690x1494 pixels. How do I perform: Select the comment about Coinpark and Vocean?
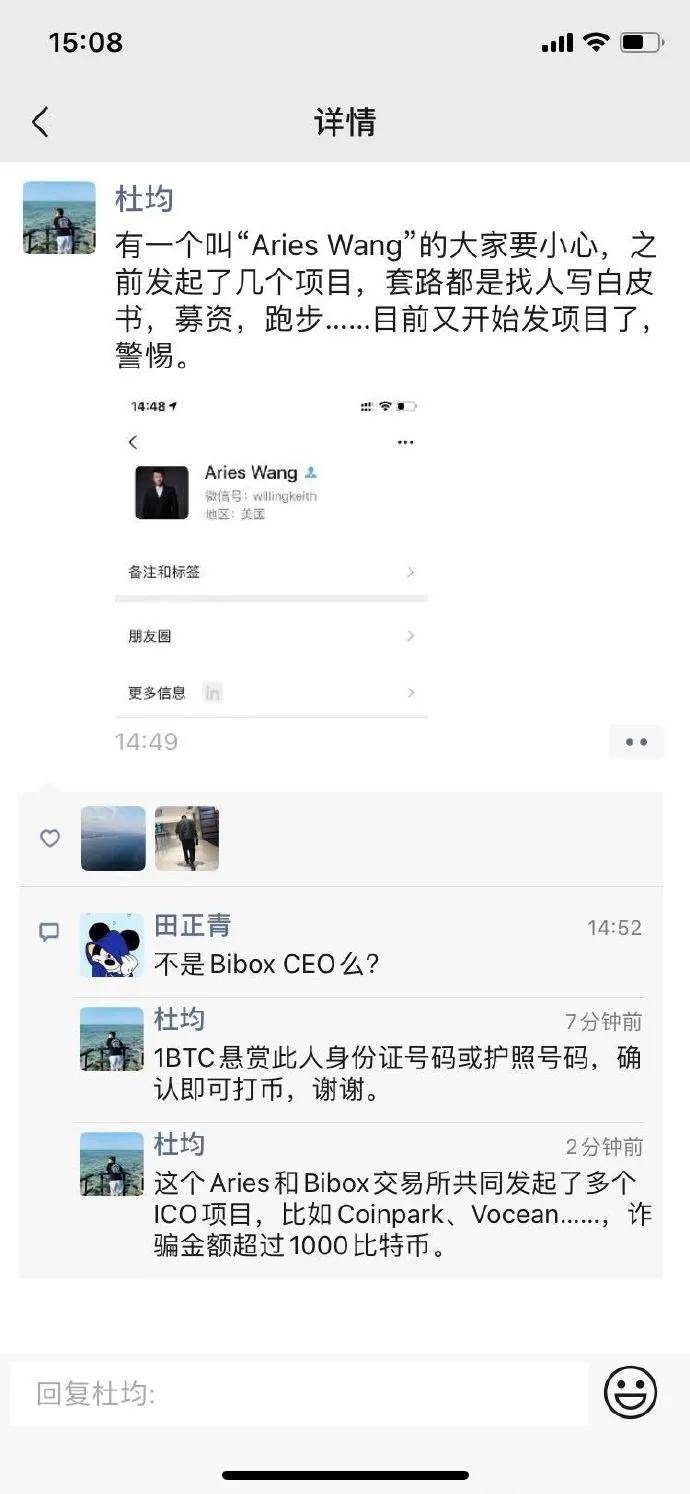click(402, 1214)
